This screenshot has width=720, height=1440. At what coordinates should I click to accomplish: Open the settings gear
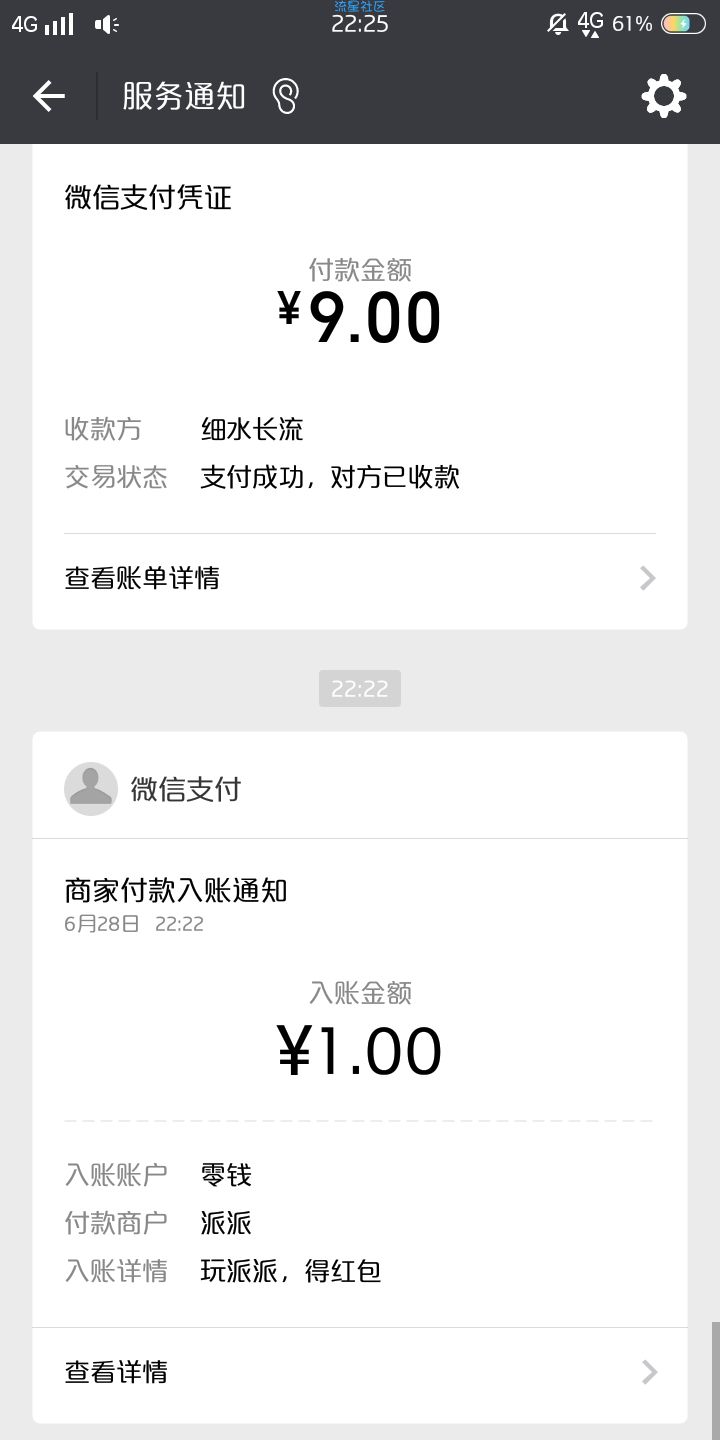pos(664,96)
